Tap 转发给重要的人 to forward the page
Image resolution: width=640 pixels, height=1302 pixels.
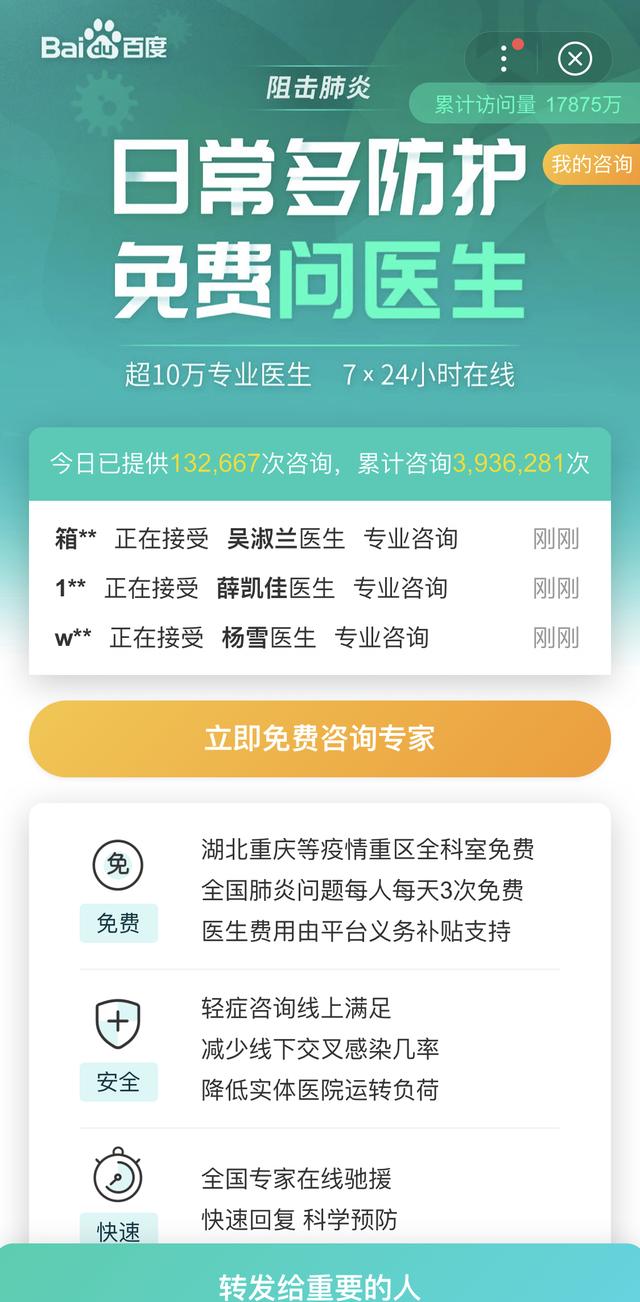click(x=320, y=1284)
